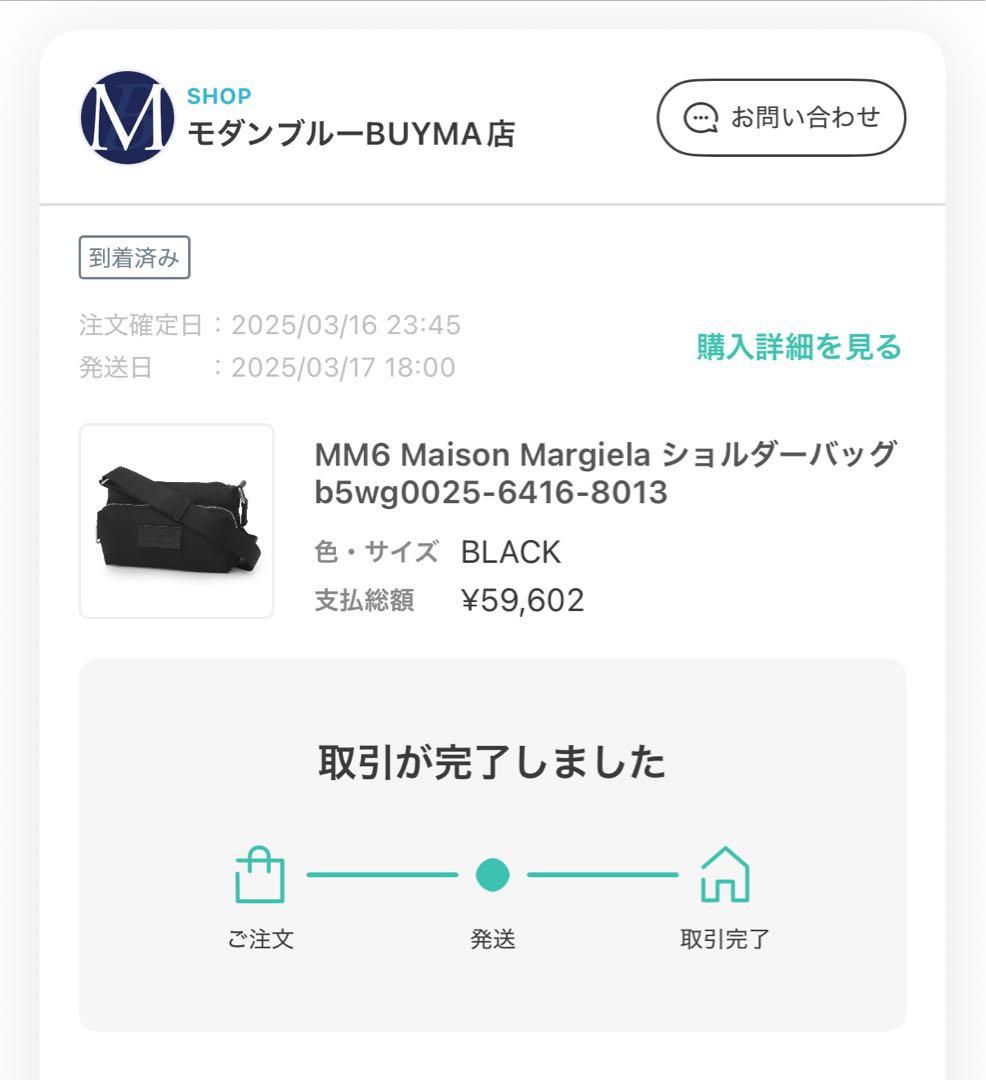
Task: Open the お問い合わせ contact button
Action: pyautogui.click(x=782, y=117)
